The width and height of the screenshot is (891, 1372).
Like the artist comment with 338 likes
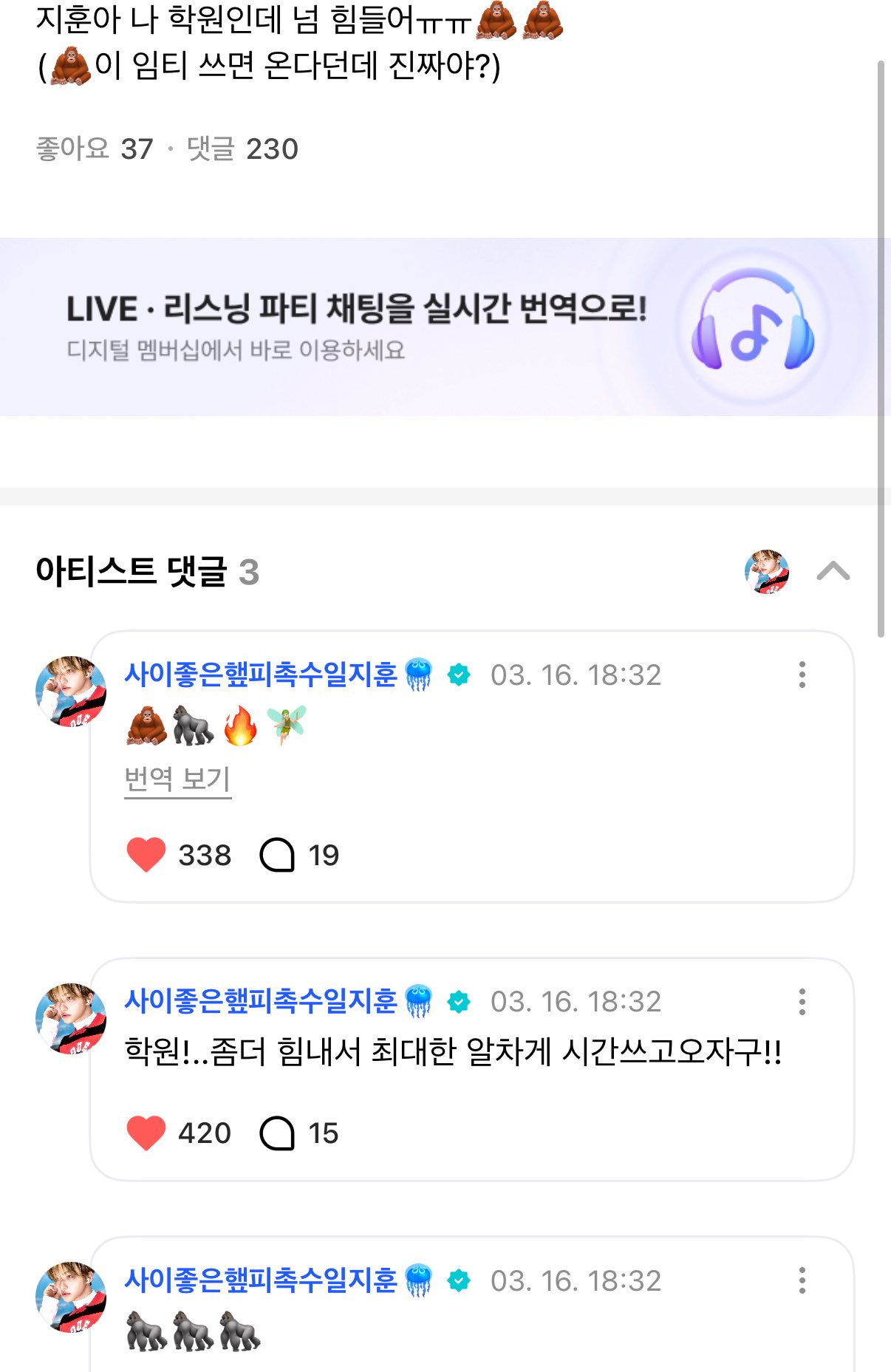coord(146,855)
